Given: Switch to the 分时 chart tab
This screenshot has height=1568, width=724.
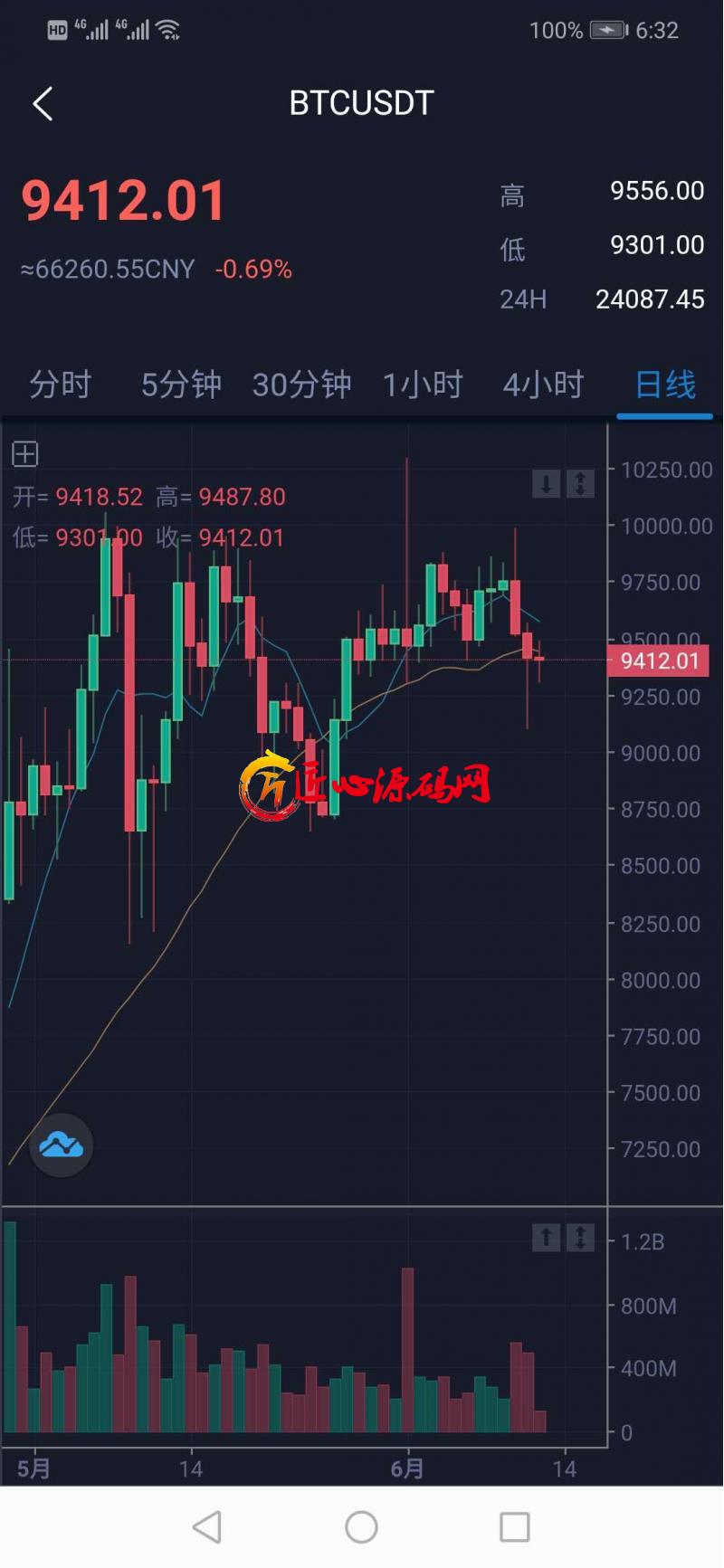Looking at the screenshot, I should pos(60,385).
